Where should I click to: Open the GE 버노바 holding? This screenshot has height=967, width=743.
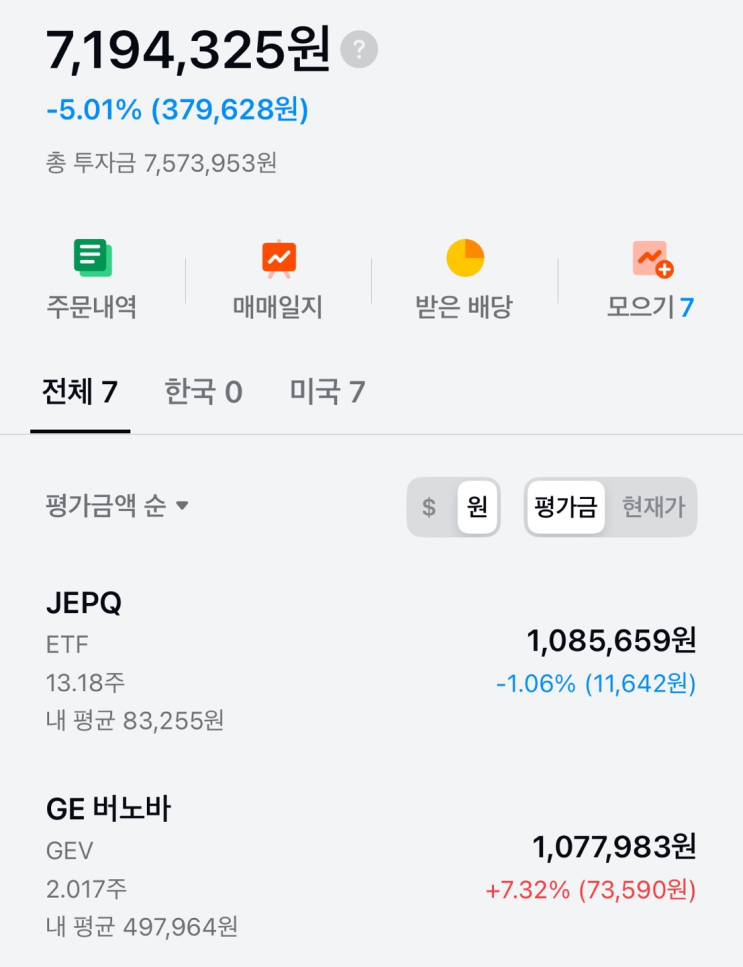[x=371, y=867]
